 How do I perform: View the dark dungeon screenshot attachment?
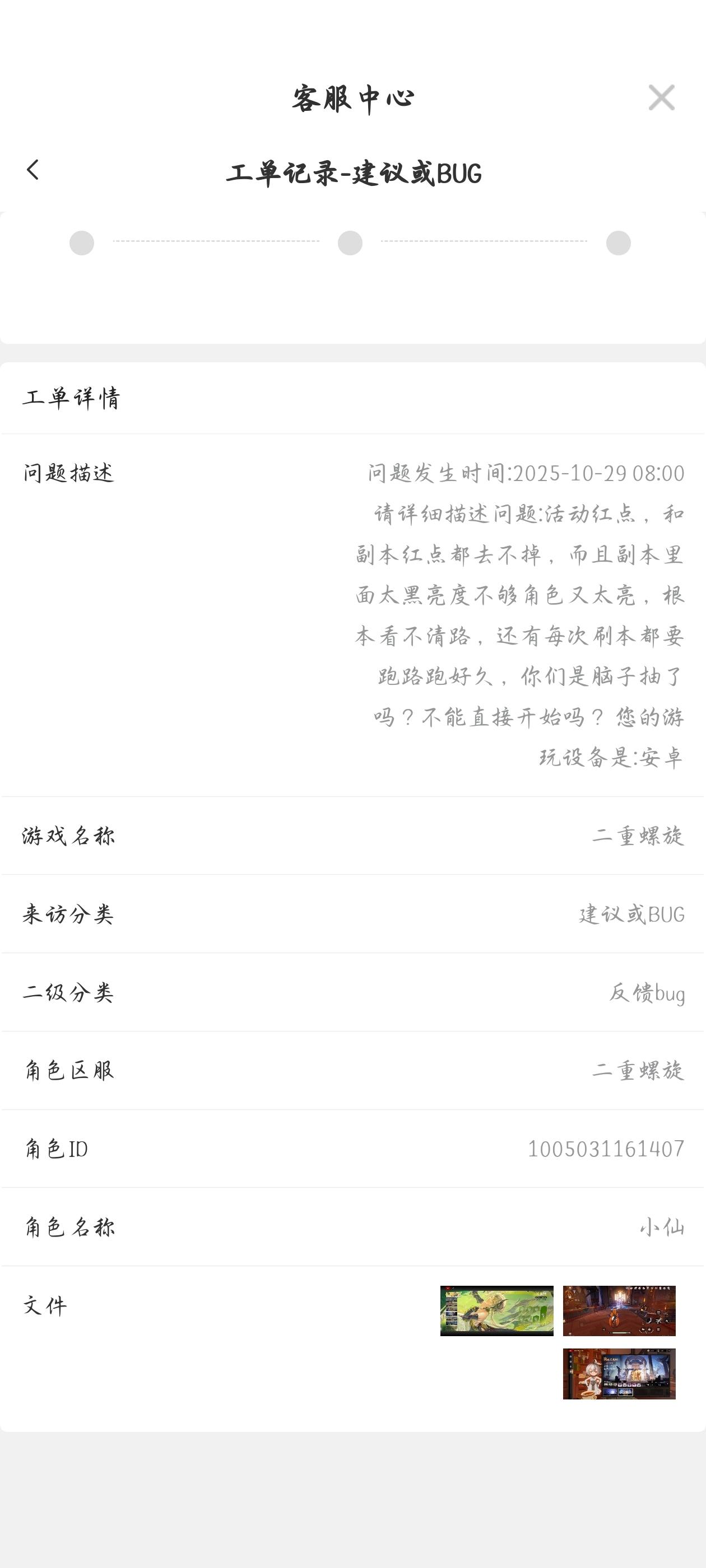619,1310
